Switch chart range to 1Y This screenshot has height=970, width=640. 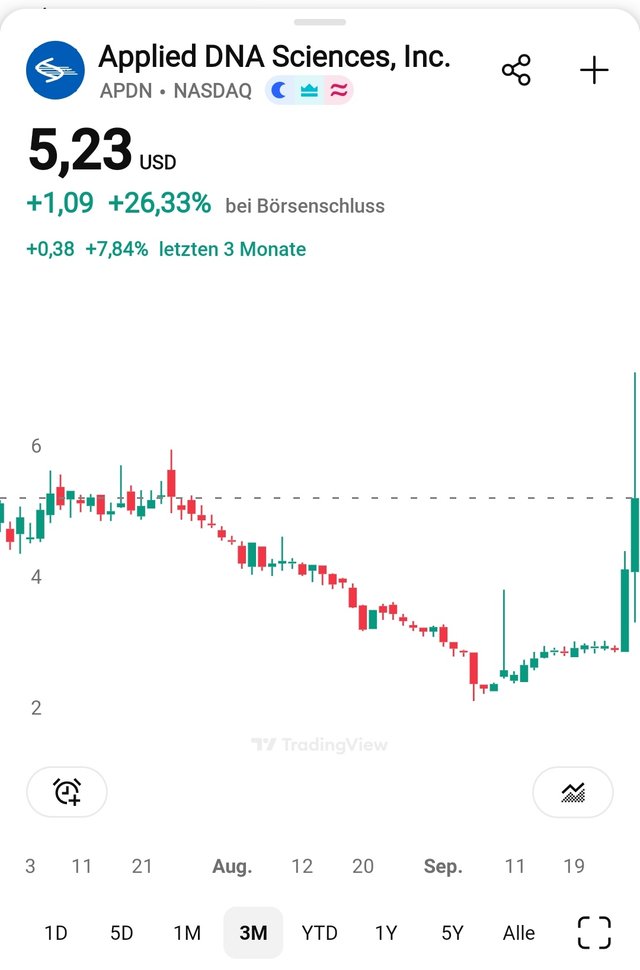(385, 933)
